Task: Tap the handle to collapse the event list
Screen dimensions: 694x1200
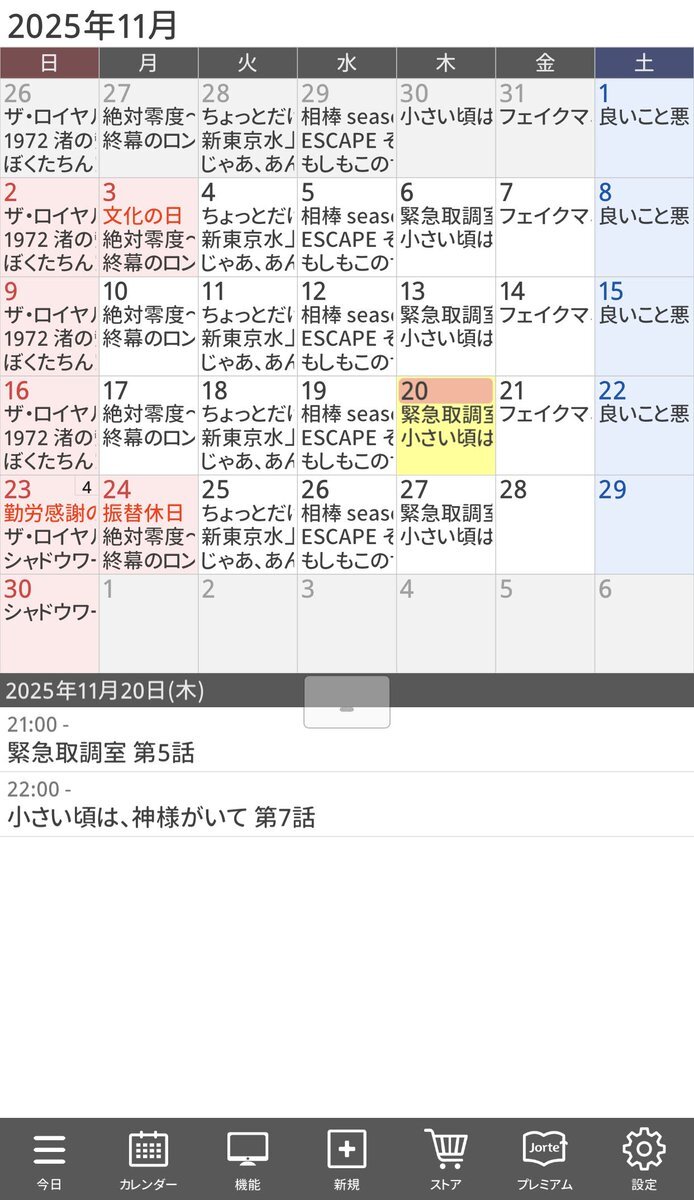Action: click(x=347, y=702)
